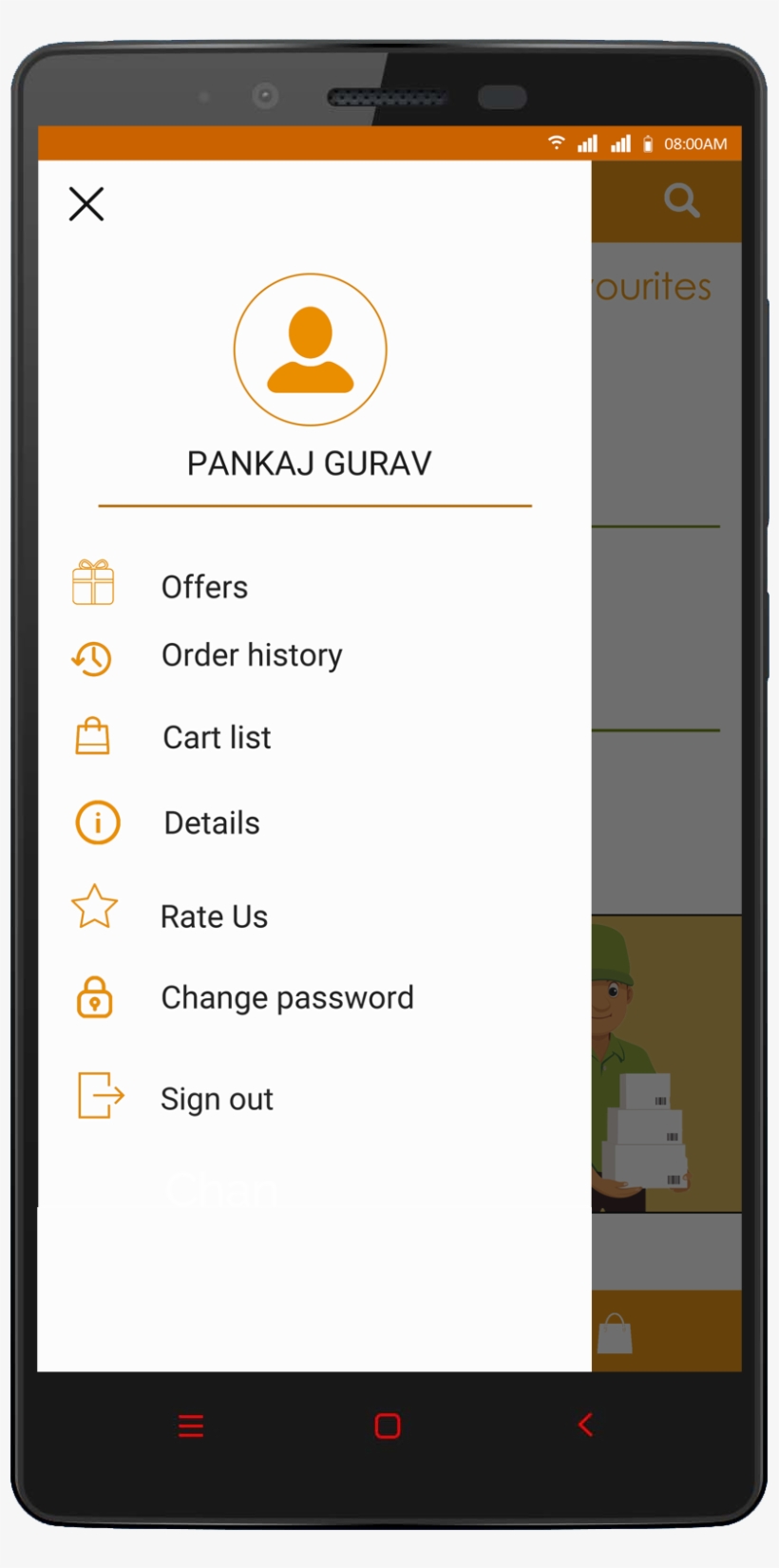The image size is (779, 1568).
Task: Tap Rate Us in the drawer
Action: (214, 916)
